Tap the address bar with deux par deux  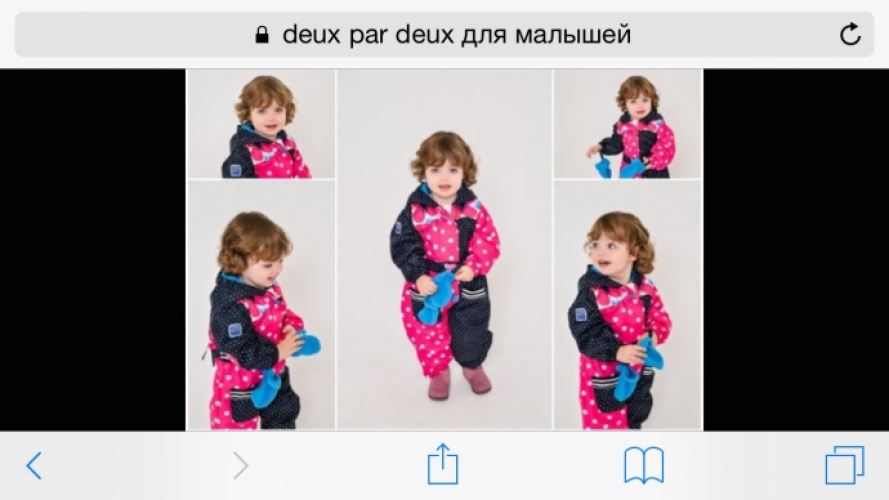[443, 35]
